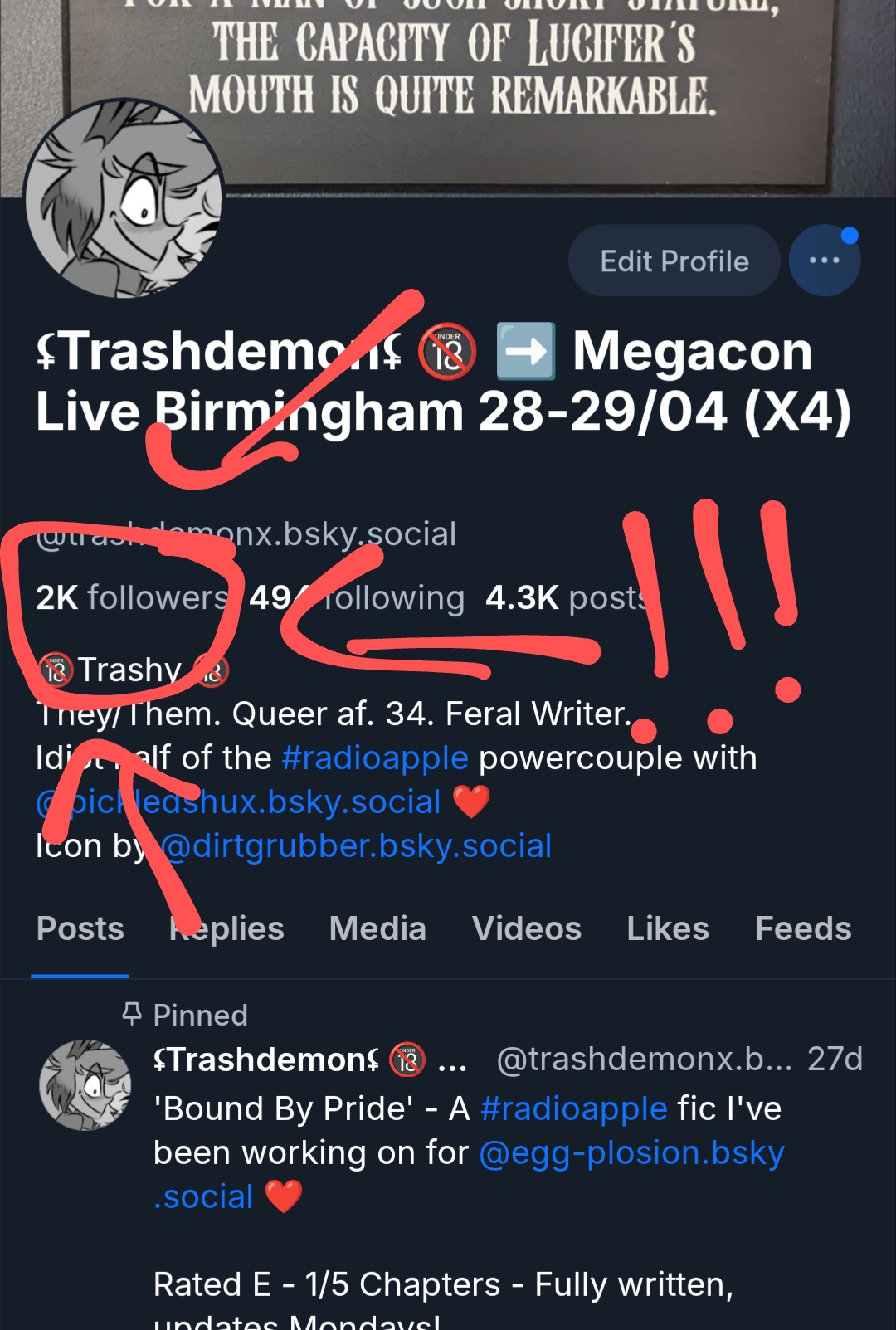Open the three-dot profile options menu
Viewport: 896px width, 1330px height.
pos(824,261)
